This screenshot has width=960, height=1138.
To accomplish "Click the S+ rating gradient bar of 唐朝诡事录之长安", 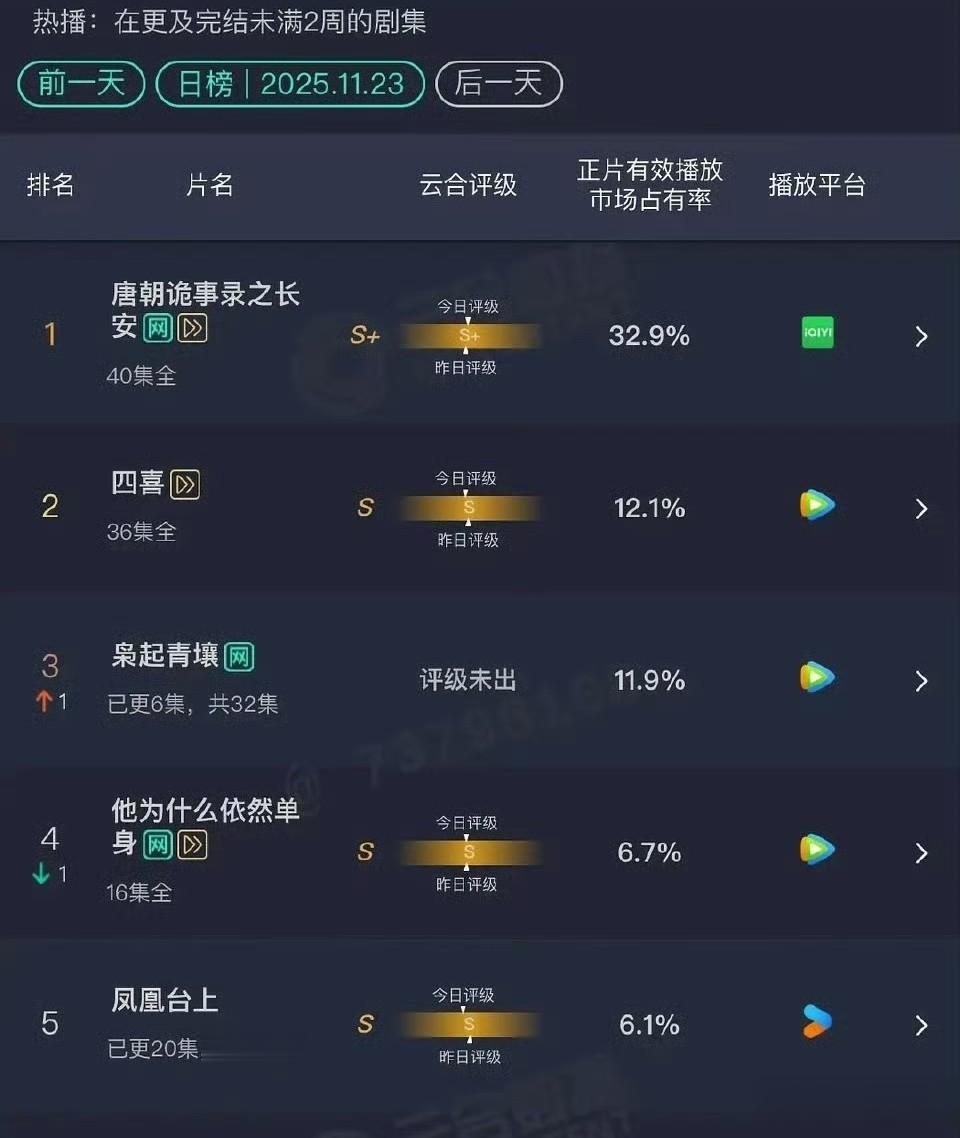I will 470,336.
